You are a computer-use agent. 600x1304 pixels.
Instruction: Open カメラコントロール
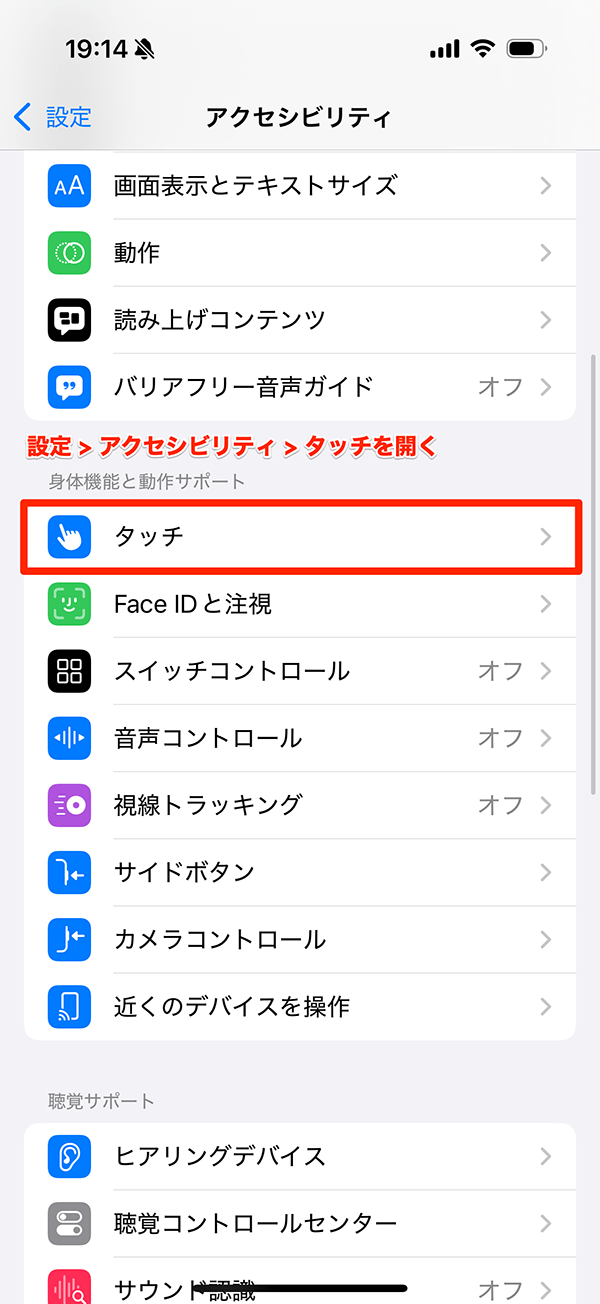(300, 939)
